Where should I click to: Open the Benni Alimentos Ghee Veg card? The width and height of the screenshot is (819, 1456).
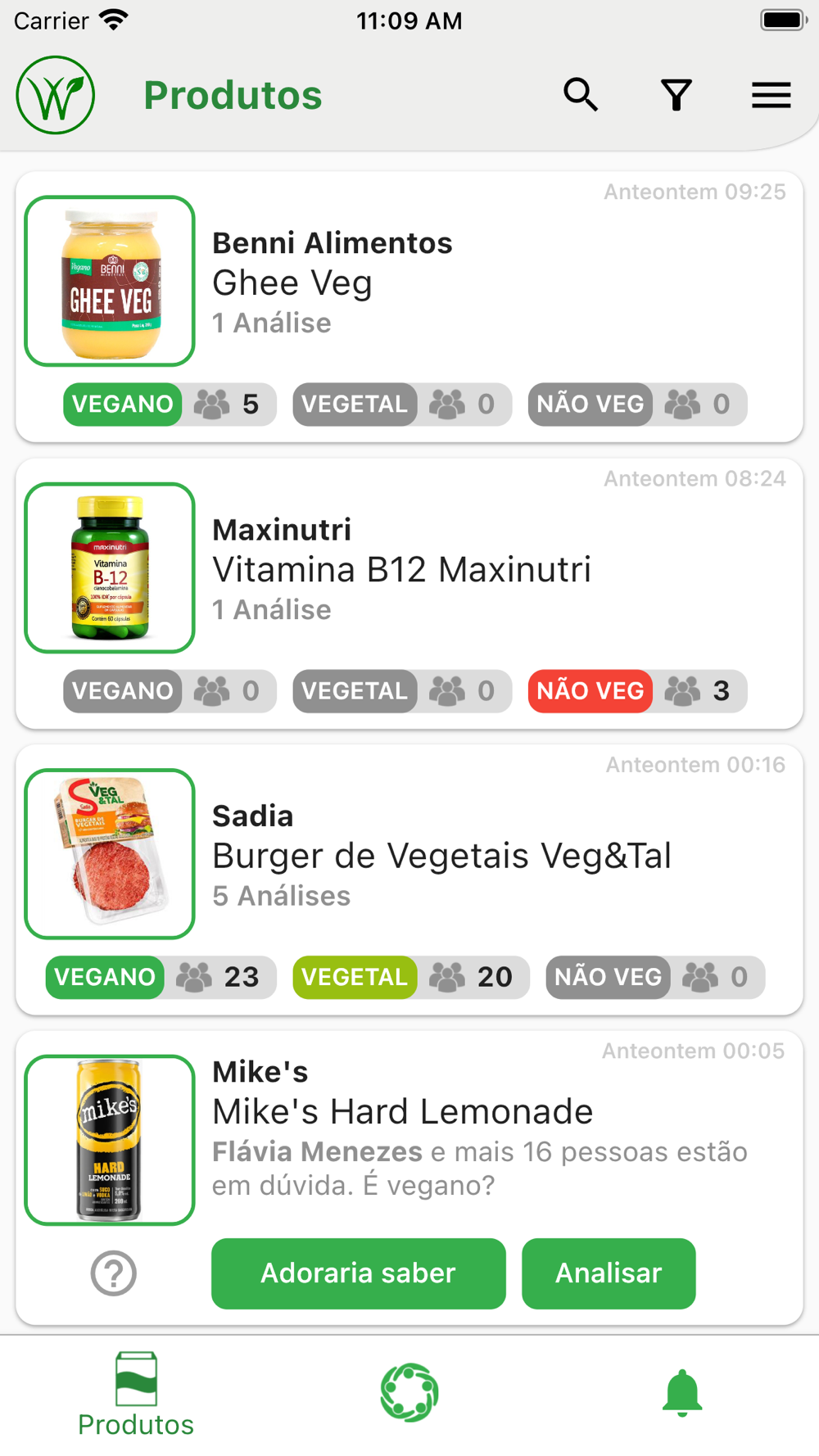pos(409,306)
